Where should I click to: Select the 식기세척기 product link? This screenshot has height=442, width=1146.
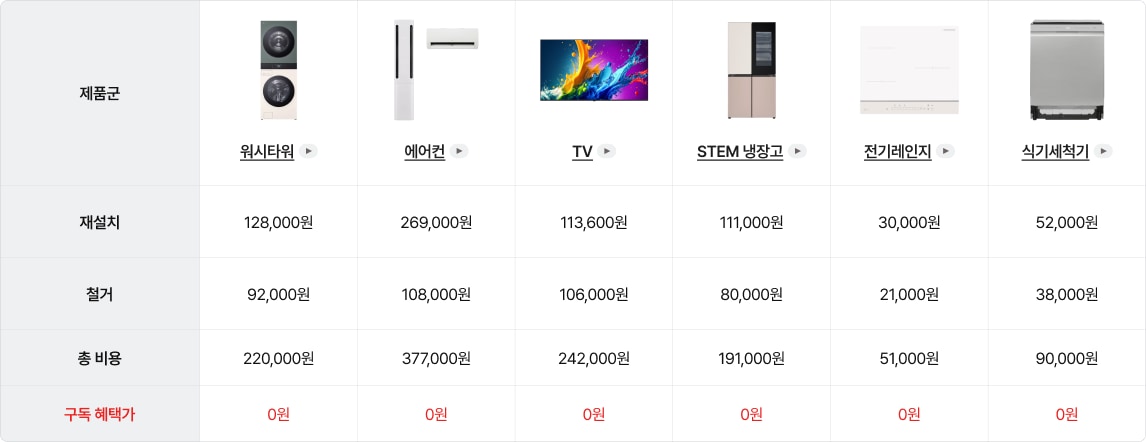click(1055, 152)
